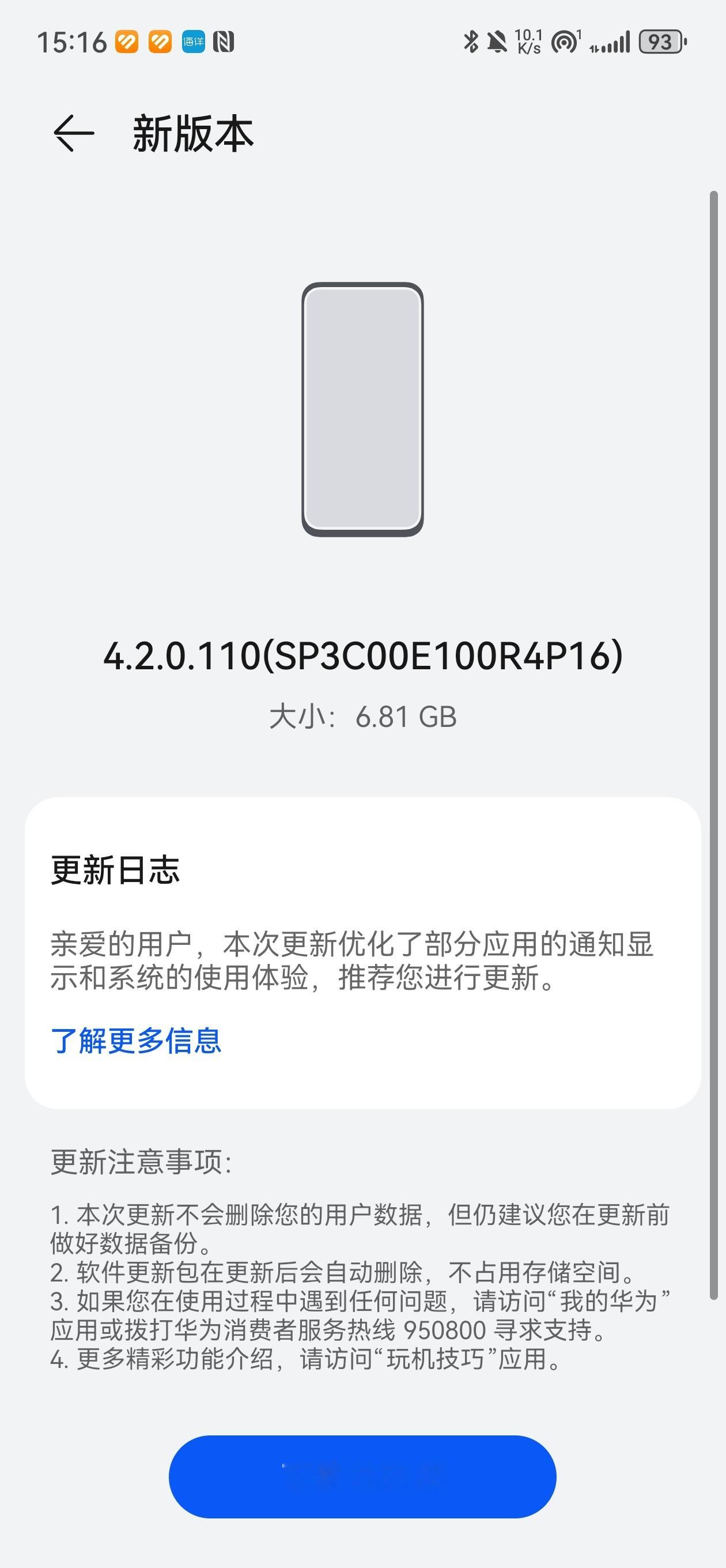Tap the NFC icon in the status bar
This screenshot has height=1568, width=726.
tap(224, 42)
